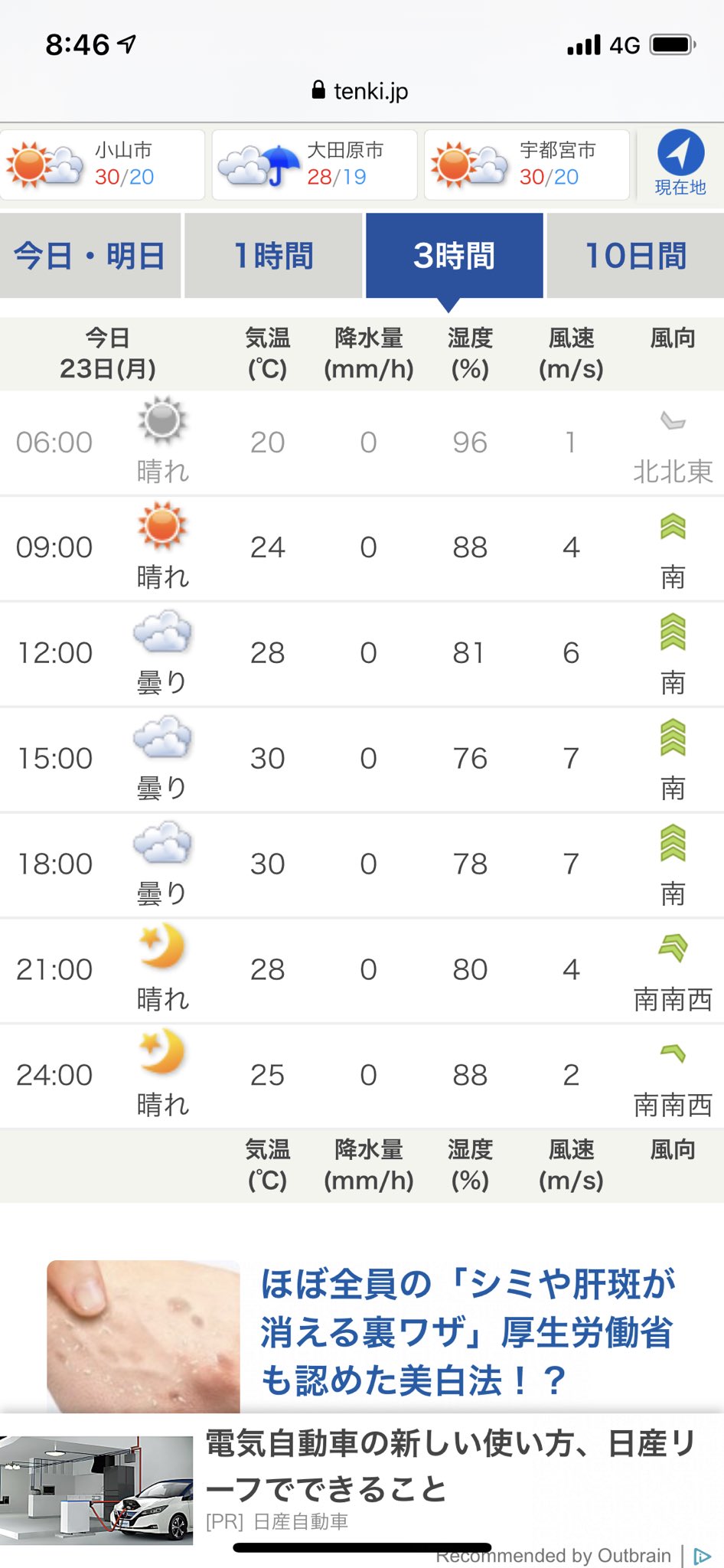724x1568 pixels.
Task: Open the Outbrain ad choices icon
Action: [x=702, y=1557]
